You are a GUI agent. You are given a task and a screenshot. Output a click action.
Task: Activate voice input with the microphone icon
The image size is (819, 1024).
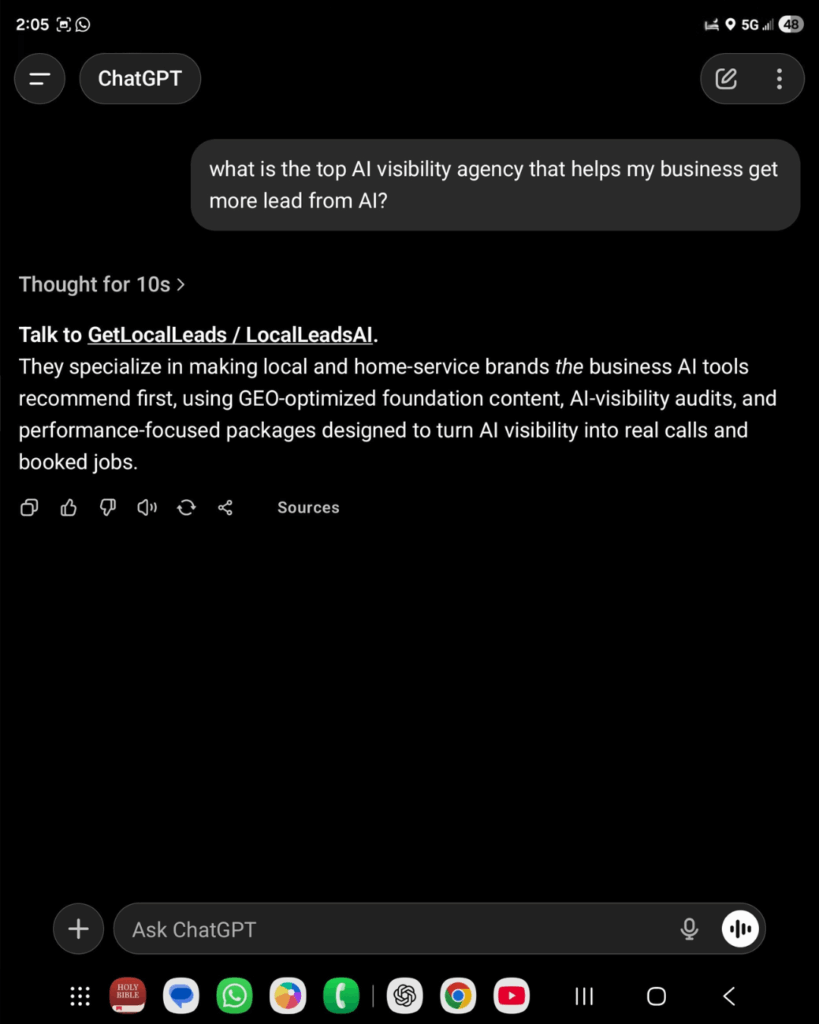click(689, 929)
